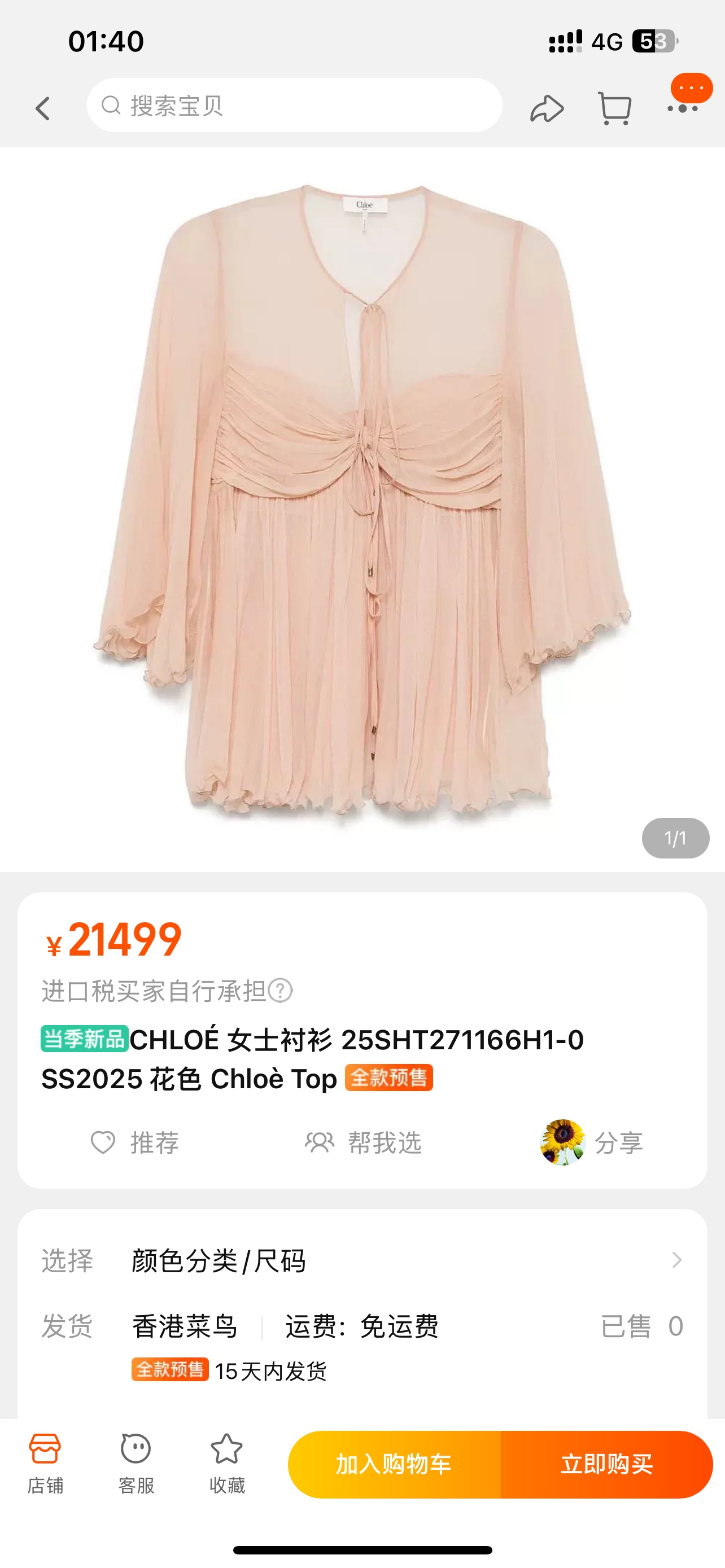This screenshot has height=1568, width=725.
Task: Share this product via the arrow icon
Action: [547, 108]
